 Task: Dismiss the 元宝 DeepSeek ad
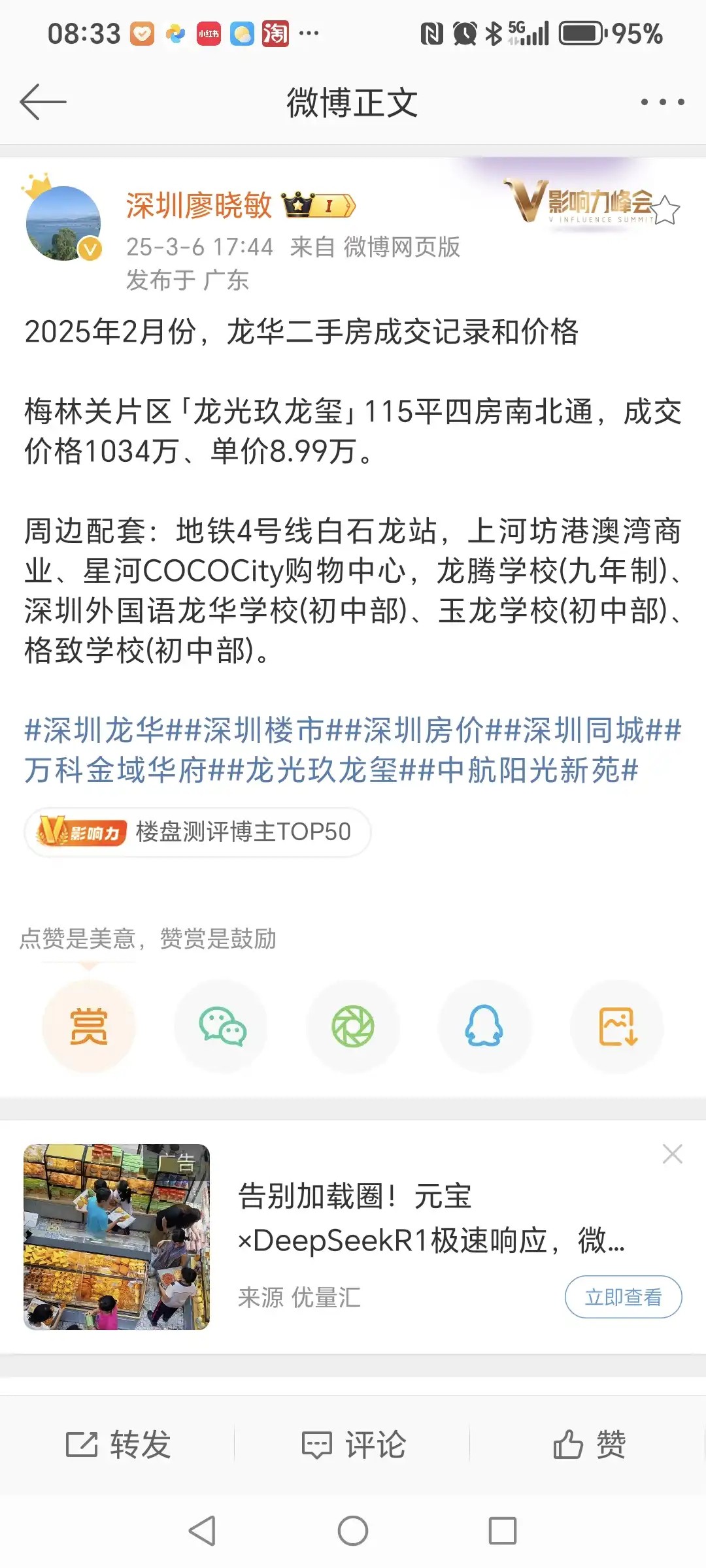[673, 1154]
